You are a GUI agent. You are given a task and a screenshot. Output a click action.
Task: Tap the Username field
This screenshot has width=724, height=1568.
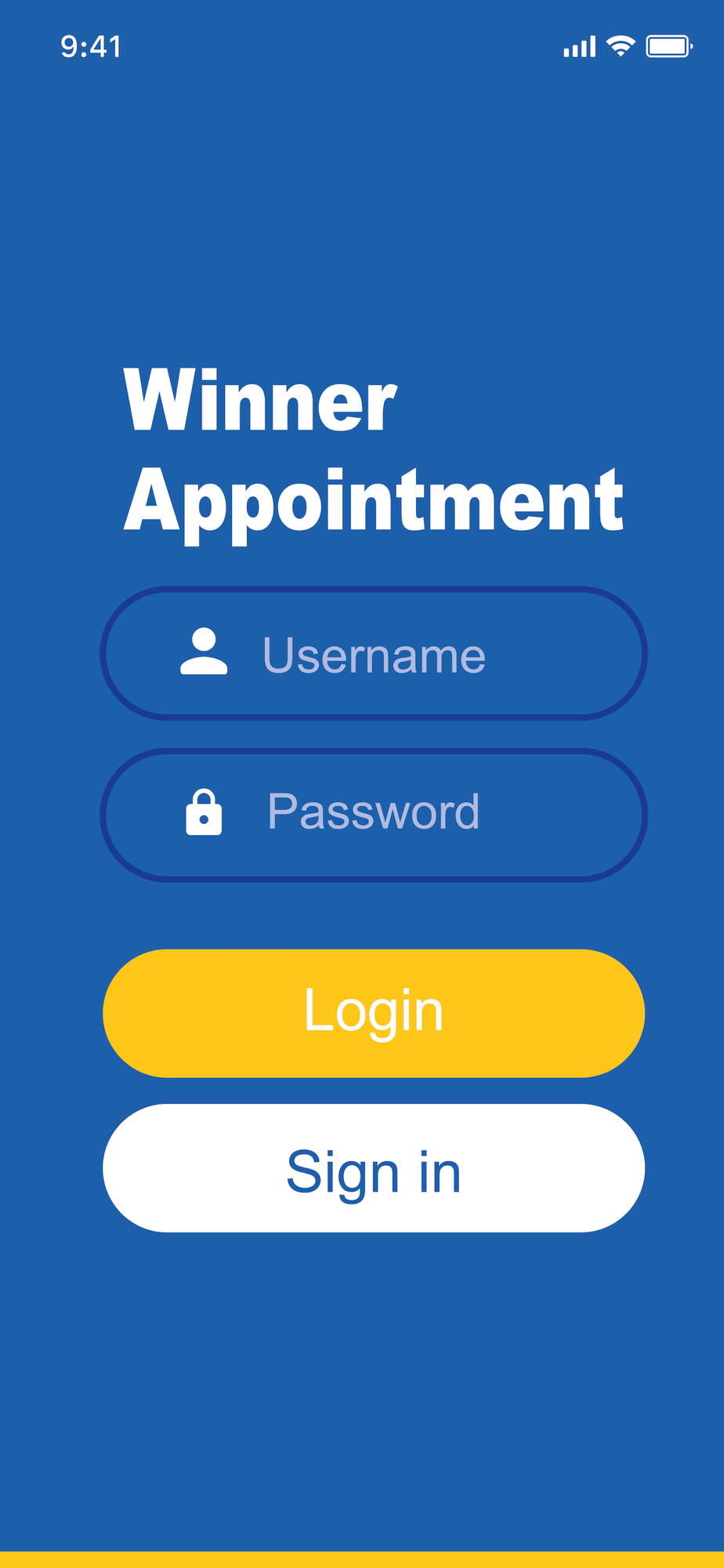point(374,653)
